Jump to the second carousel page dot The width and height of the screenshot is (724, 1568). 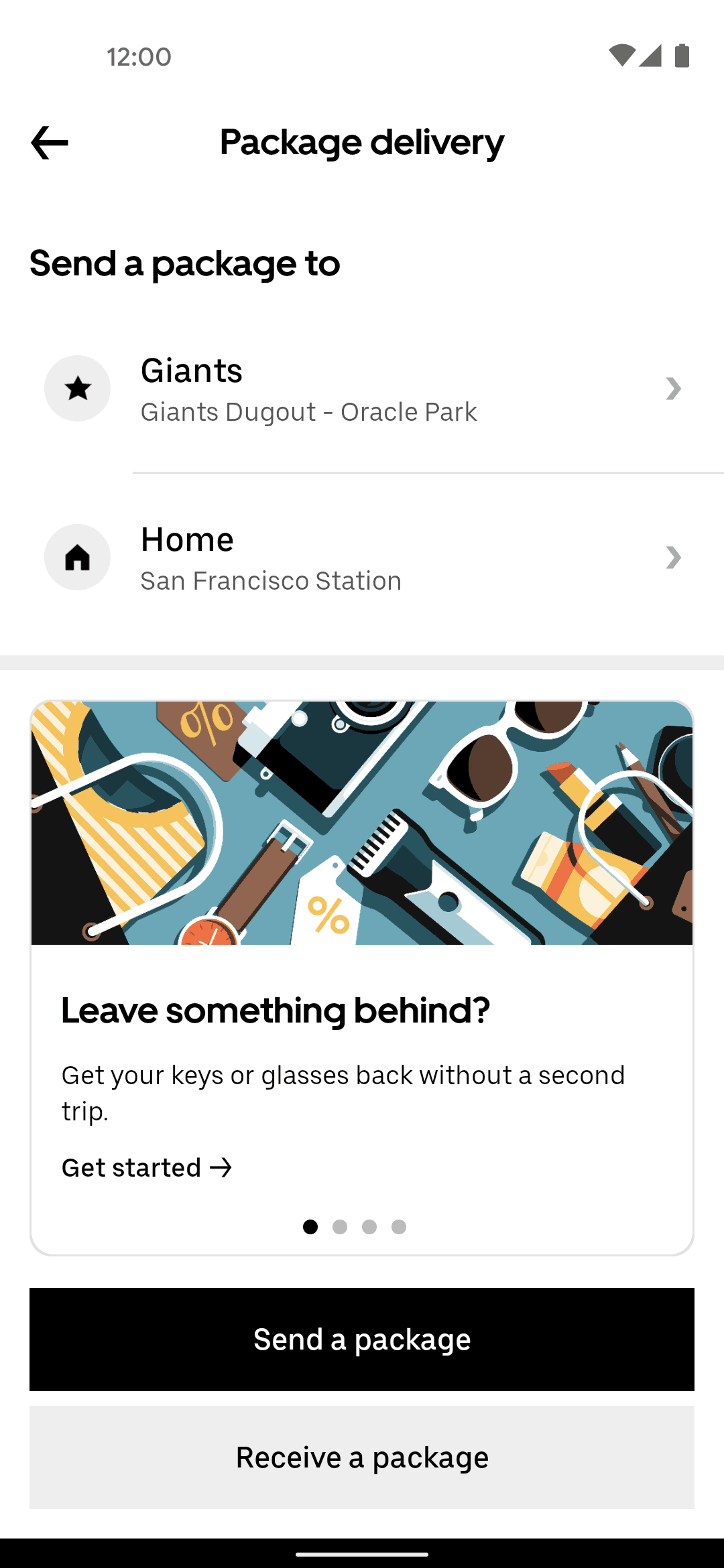click(340, 1227)
